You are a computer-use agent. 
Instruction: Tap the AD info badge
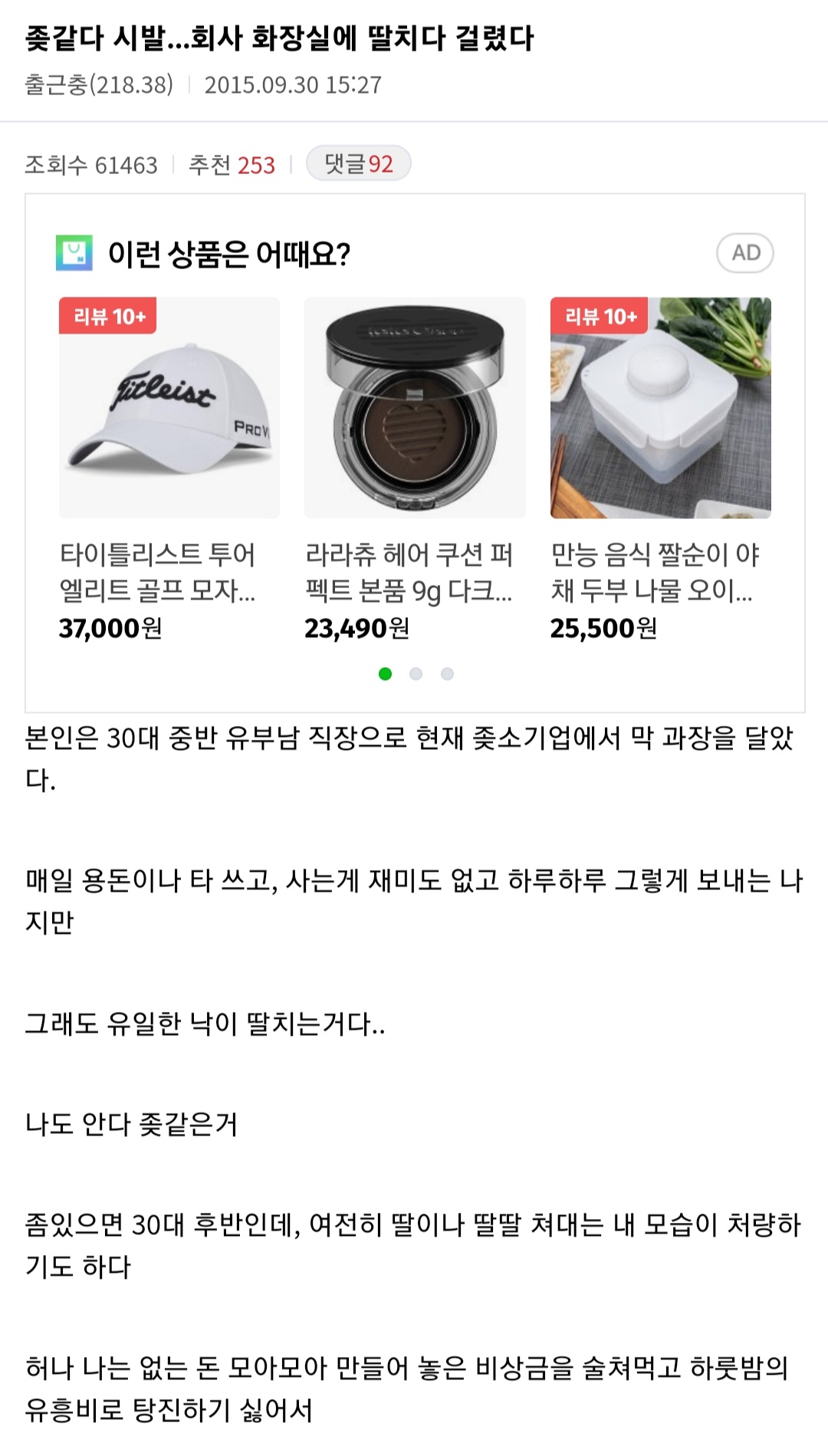tap(745, 253)
